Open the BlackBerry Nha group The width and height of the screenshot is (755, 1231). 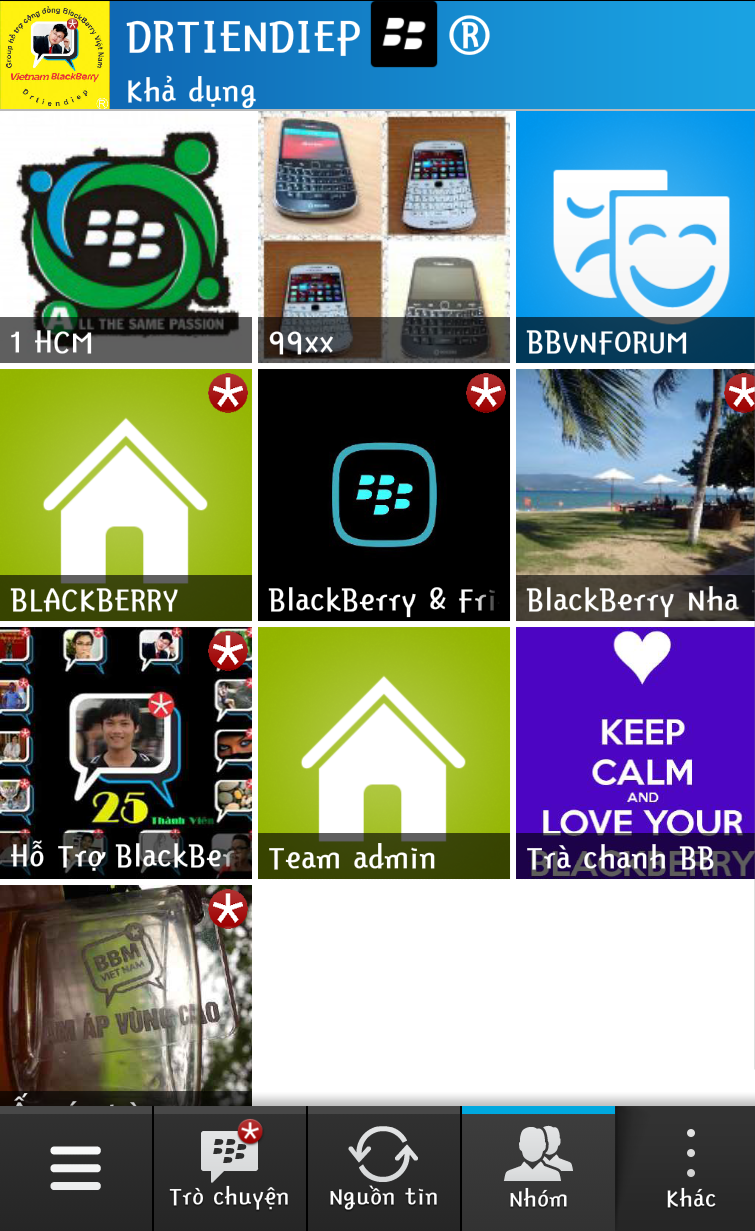pos(635,495)
